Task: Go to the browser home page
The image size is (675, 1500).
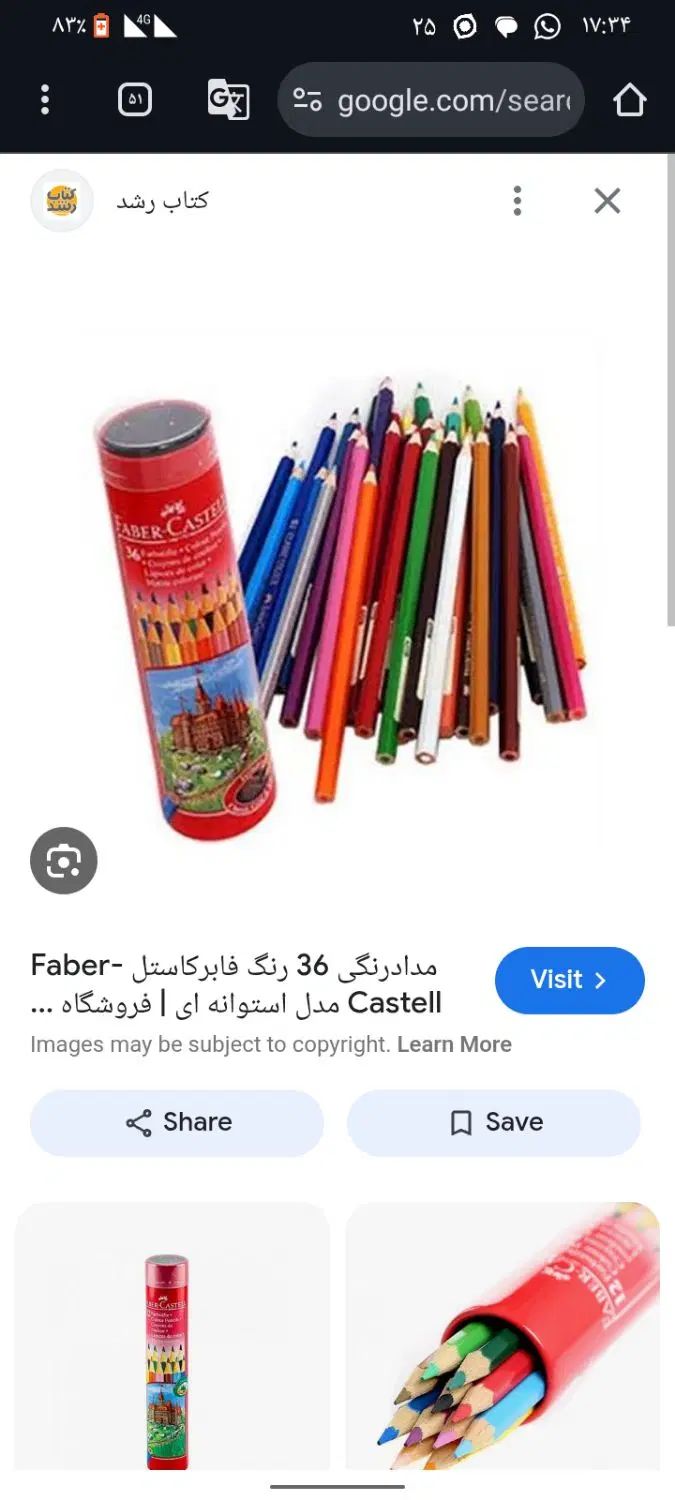Action: (629, 100)
